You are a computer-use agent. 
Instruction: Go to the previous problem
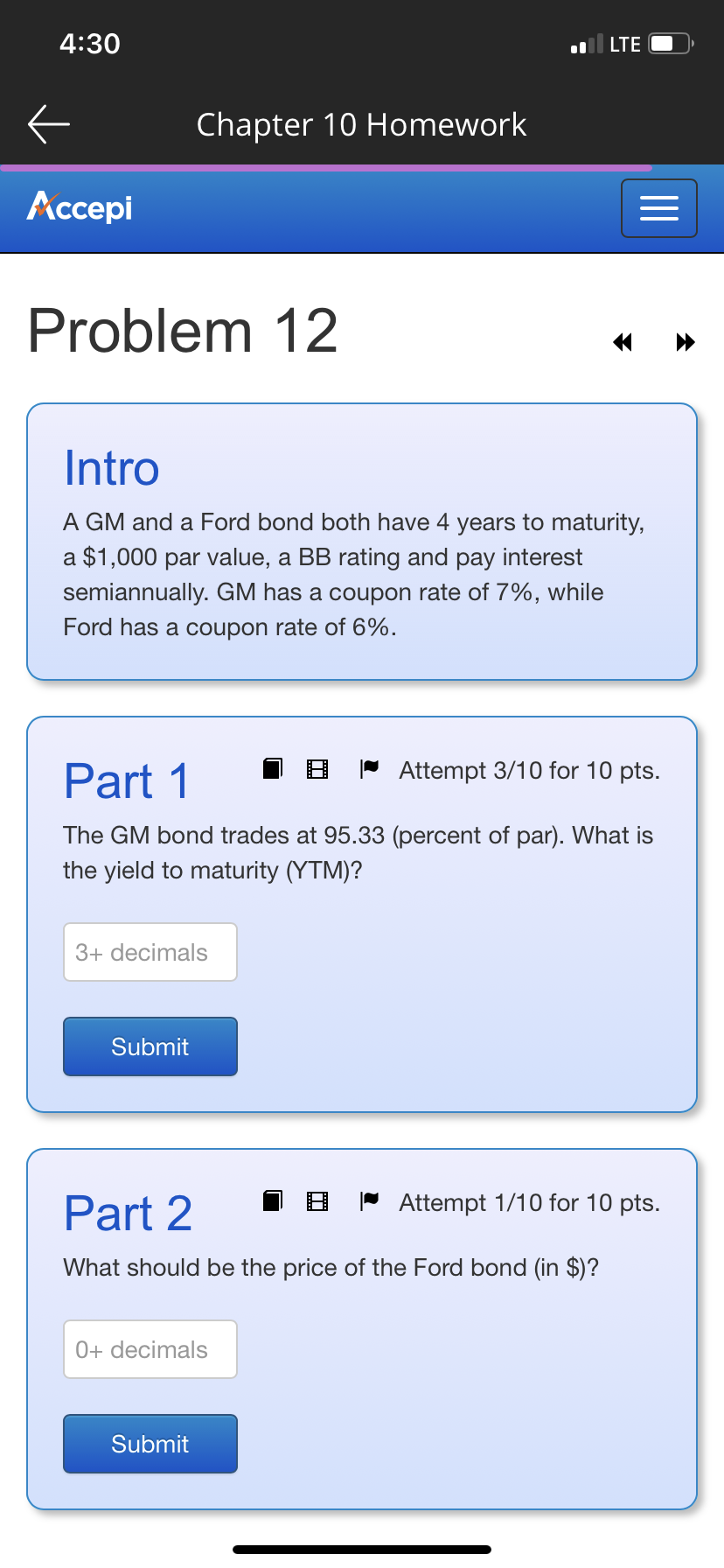pos(623,342)
